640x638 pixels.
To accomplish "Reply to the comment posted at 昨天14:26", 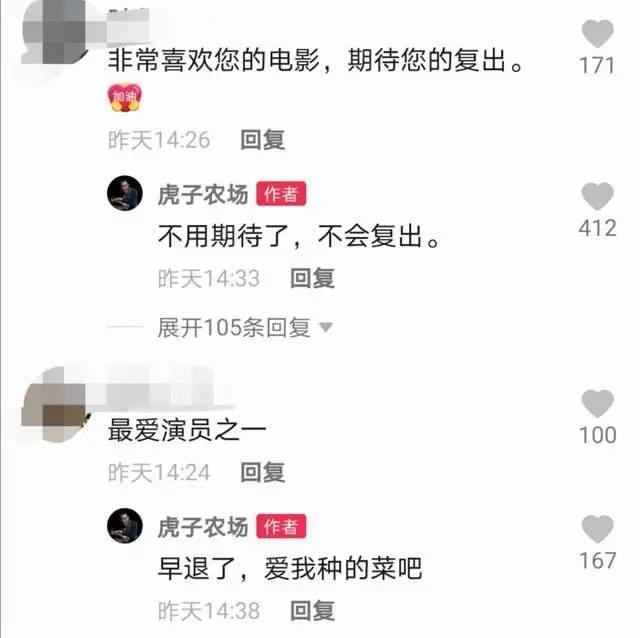I will point(262,140).
